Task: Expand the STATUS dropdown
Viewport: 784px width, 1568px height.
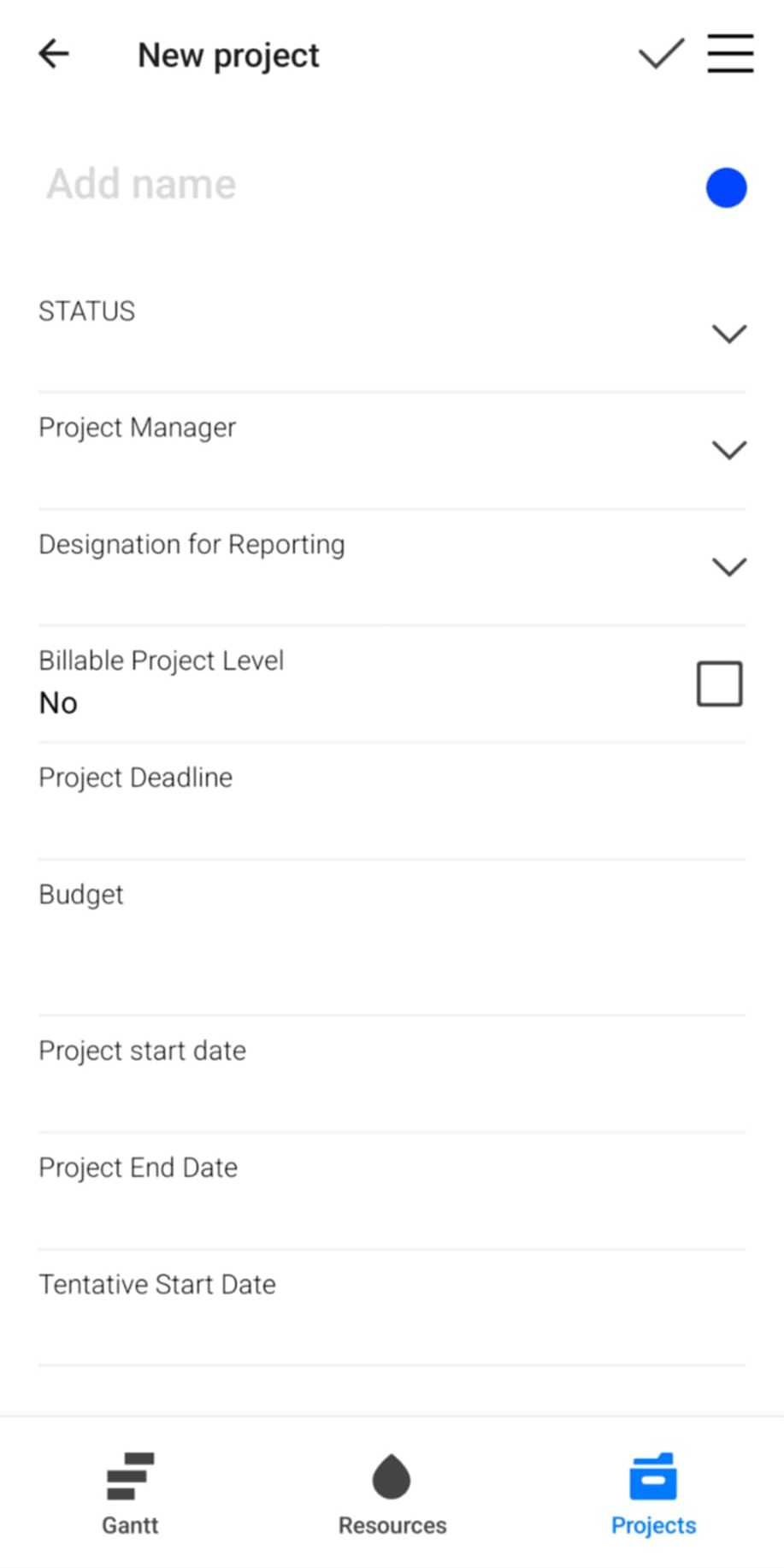Action: pos(729,334)
